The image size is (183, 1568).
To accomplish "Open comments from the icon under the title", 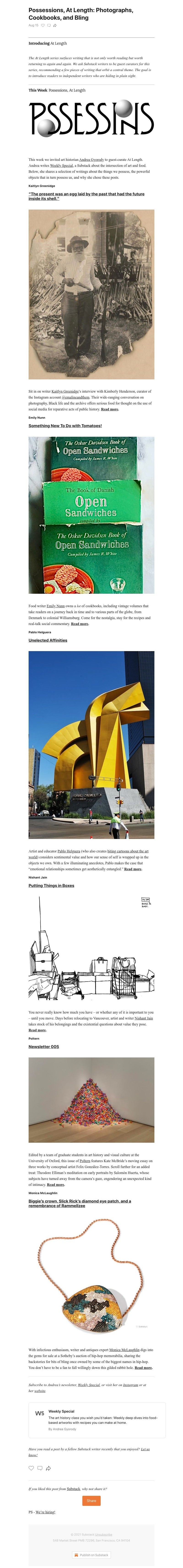I will tap(49, 26).
